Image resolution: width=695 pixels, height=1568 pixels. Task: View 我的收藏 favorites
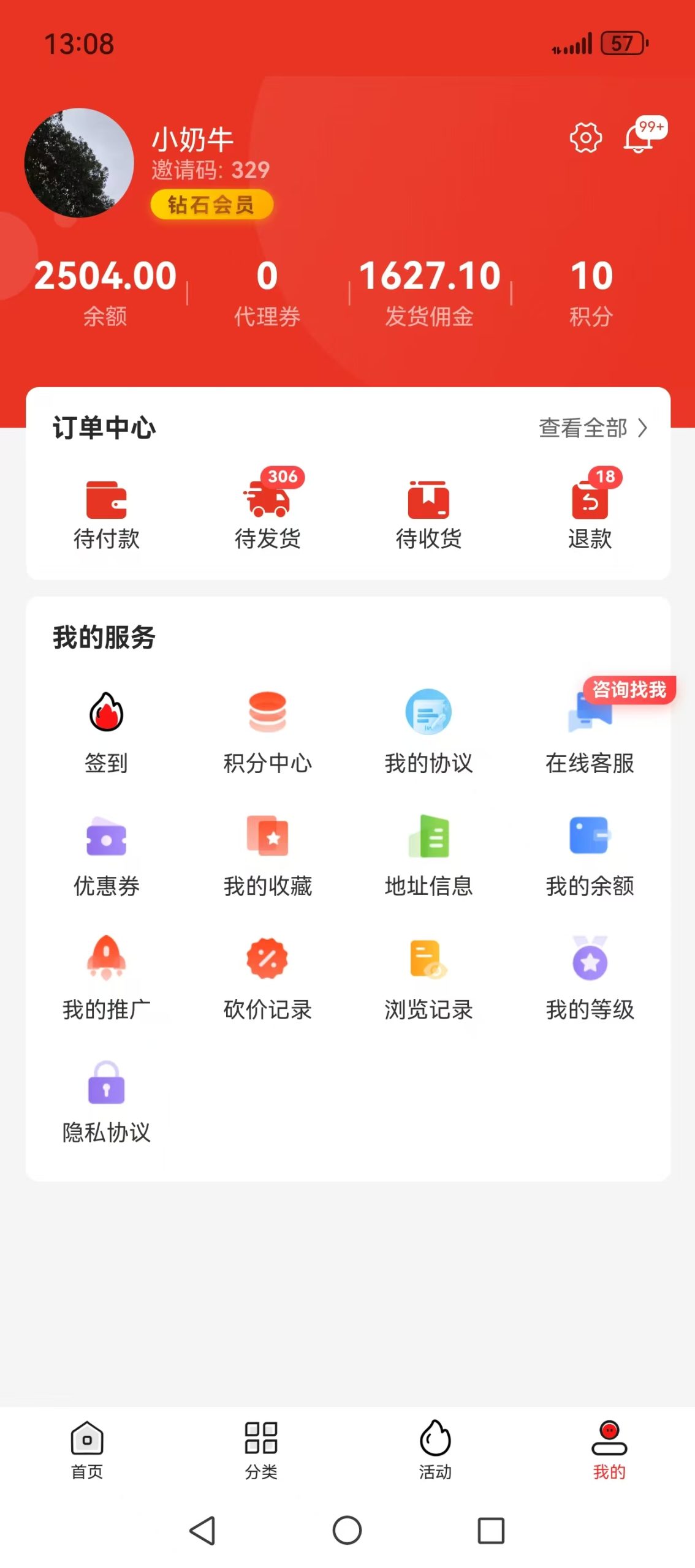point(267,856)
